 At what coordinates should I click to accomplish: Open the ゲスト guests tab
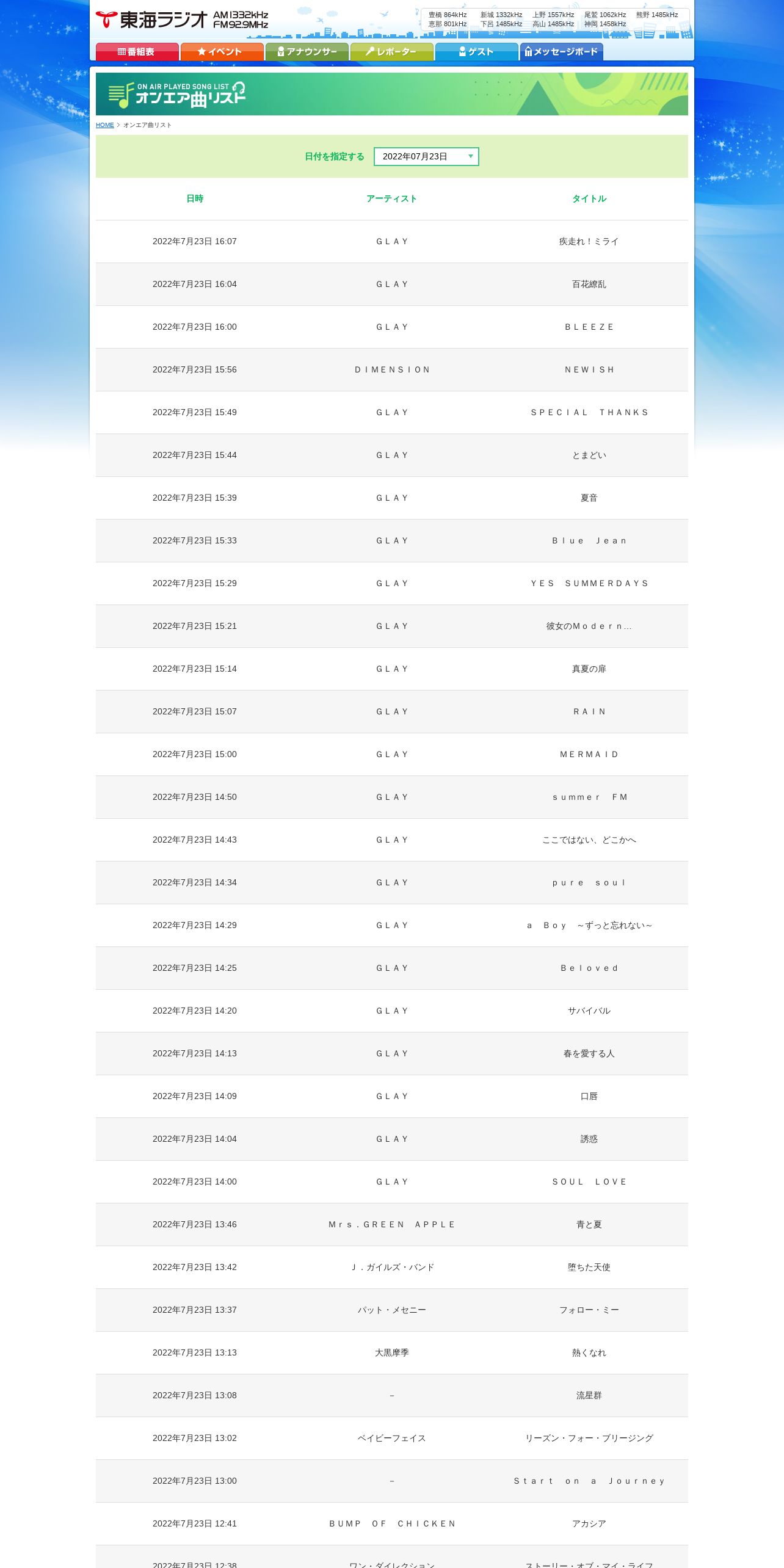coord(476,52)
